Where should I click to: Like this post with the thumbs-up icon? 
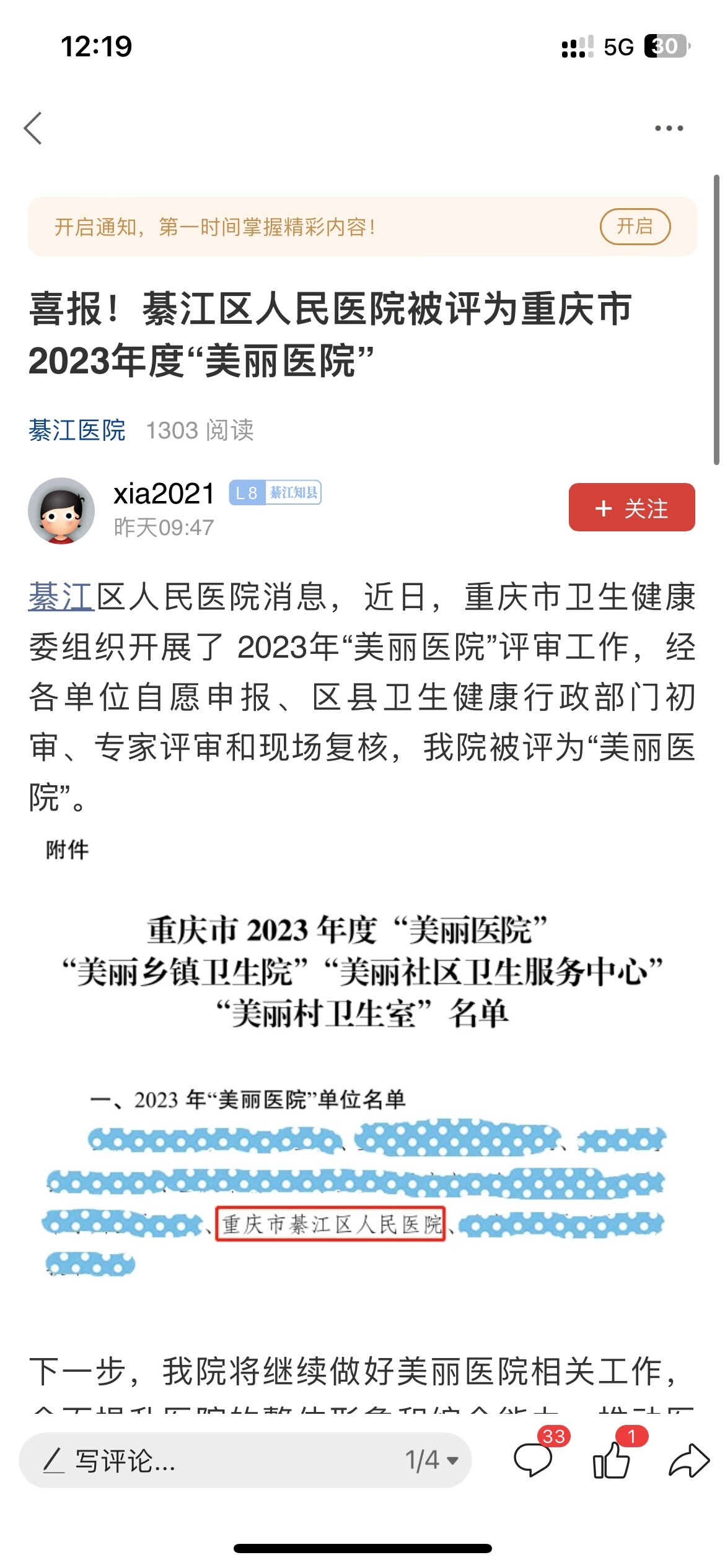pos(611,1459)
